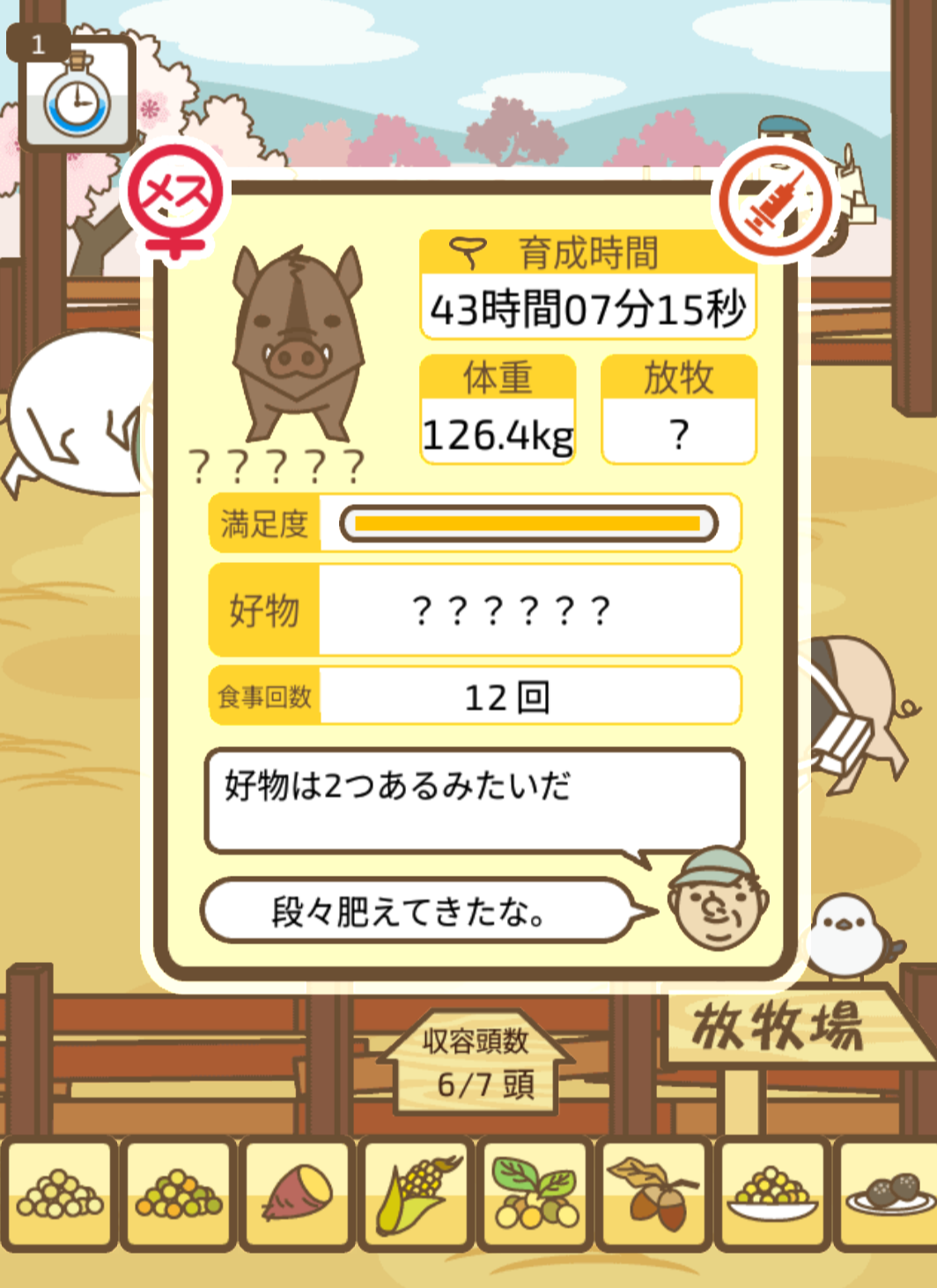Select the sweet potato feed
This screenshot has width=937, height=1288.
click(298, 1194)
